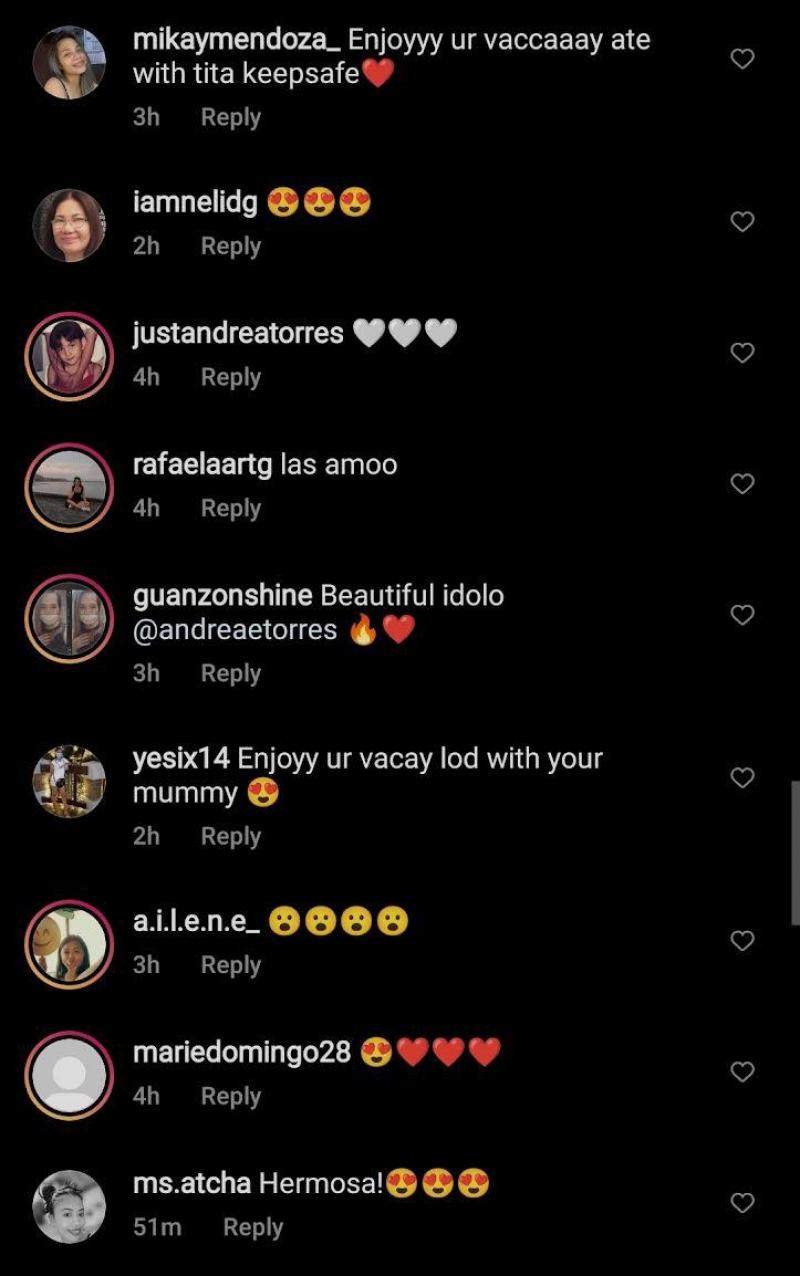
Task: Open the @andreaetorres mention link
Action: tap(235, 631)
